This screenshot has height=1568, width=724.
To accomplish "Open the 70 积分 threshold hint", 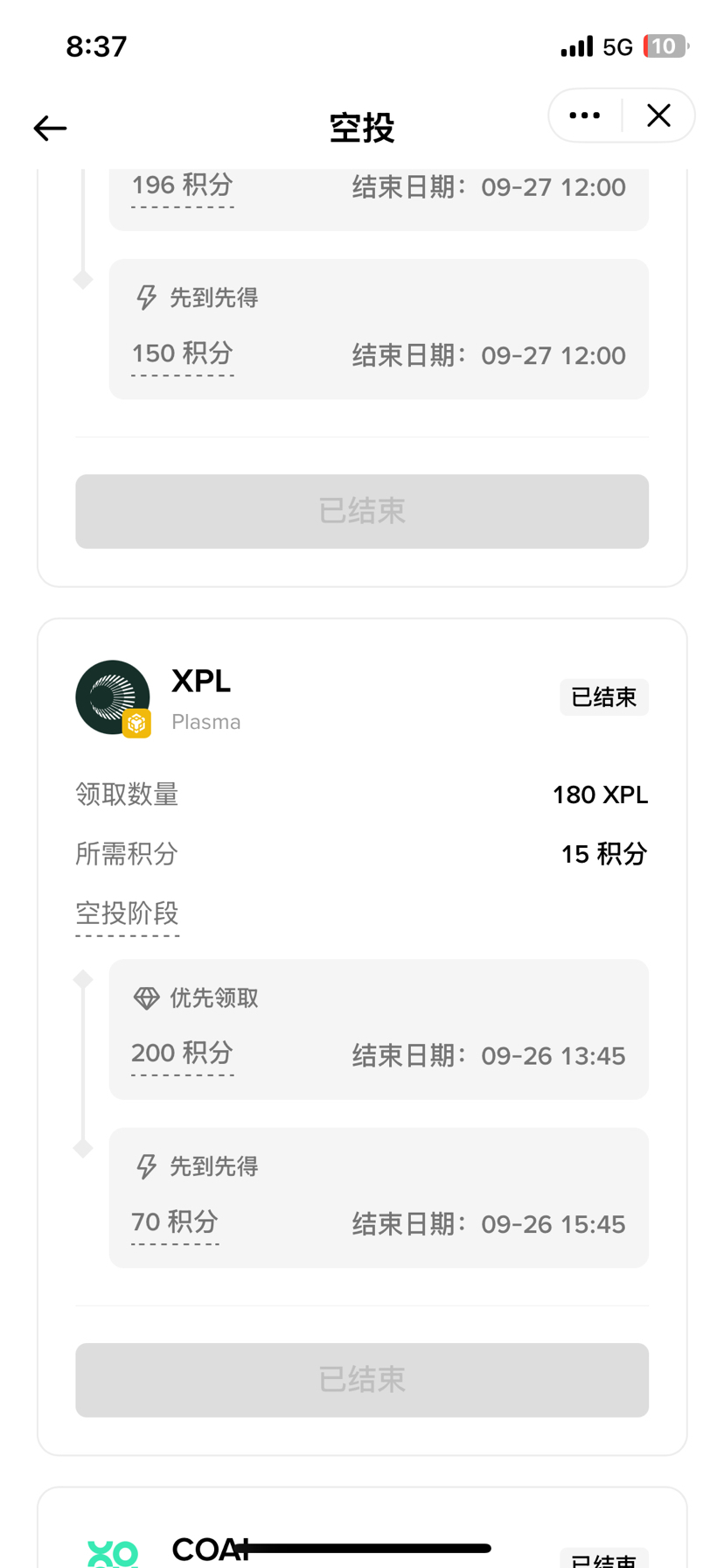I will (174, 1222).
